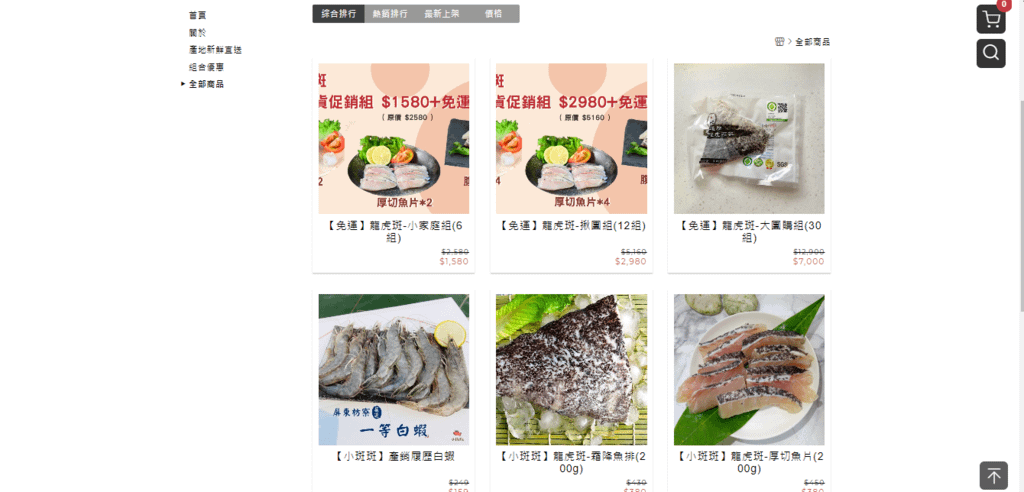Open the 產地新鮮直送 category
Image resolution: width=1024 pixels, height=492 pixels.
215,49
